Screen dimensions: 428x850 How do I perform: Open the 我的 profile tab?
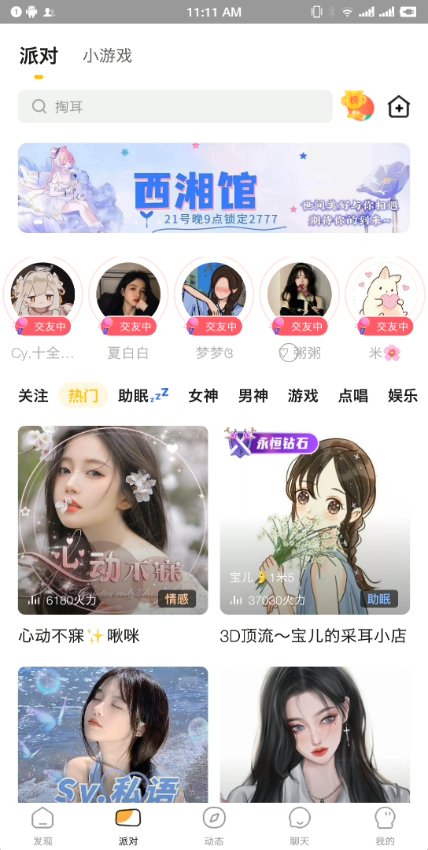[x=385, y=826]
